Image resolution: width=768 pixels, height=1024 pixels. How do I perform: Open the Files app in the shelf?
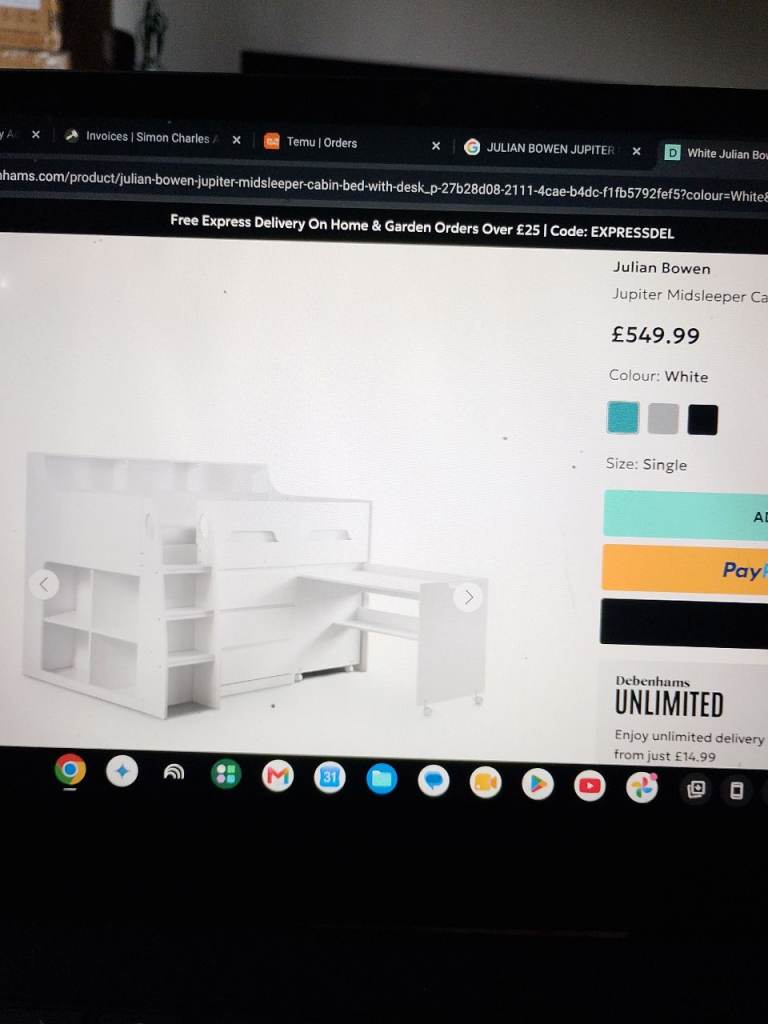(x=381, y=779)
